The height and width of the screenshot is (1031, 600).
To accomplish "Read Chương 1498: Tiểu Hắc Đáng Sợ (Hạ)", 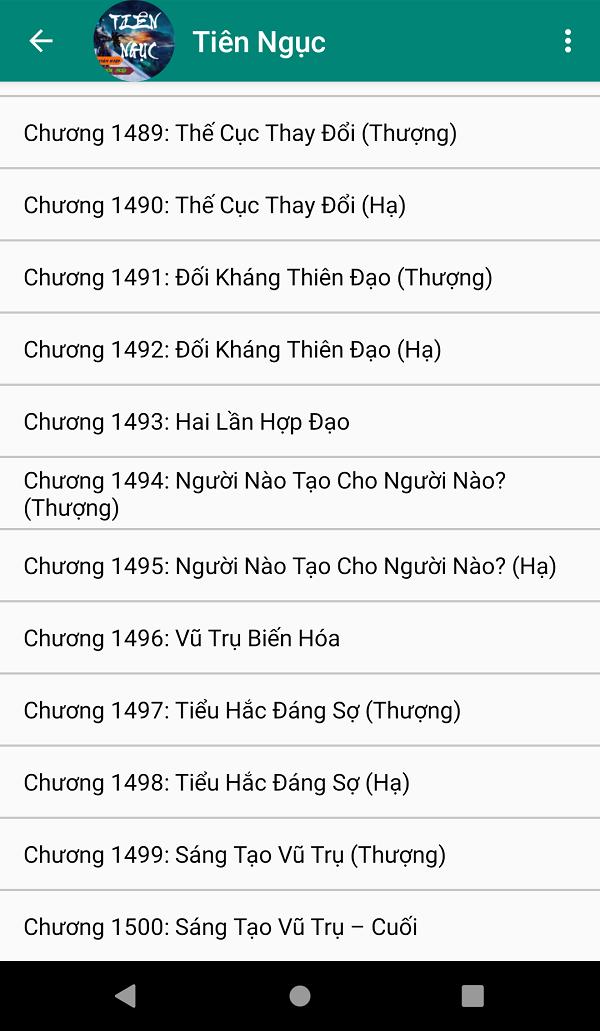I will (x=217, y=782).
